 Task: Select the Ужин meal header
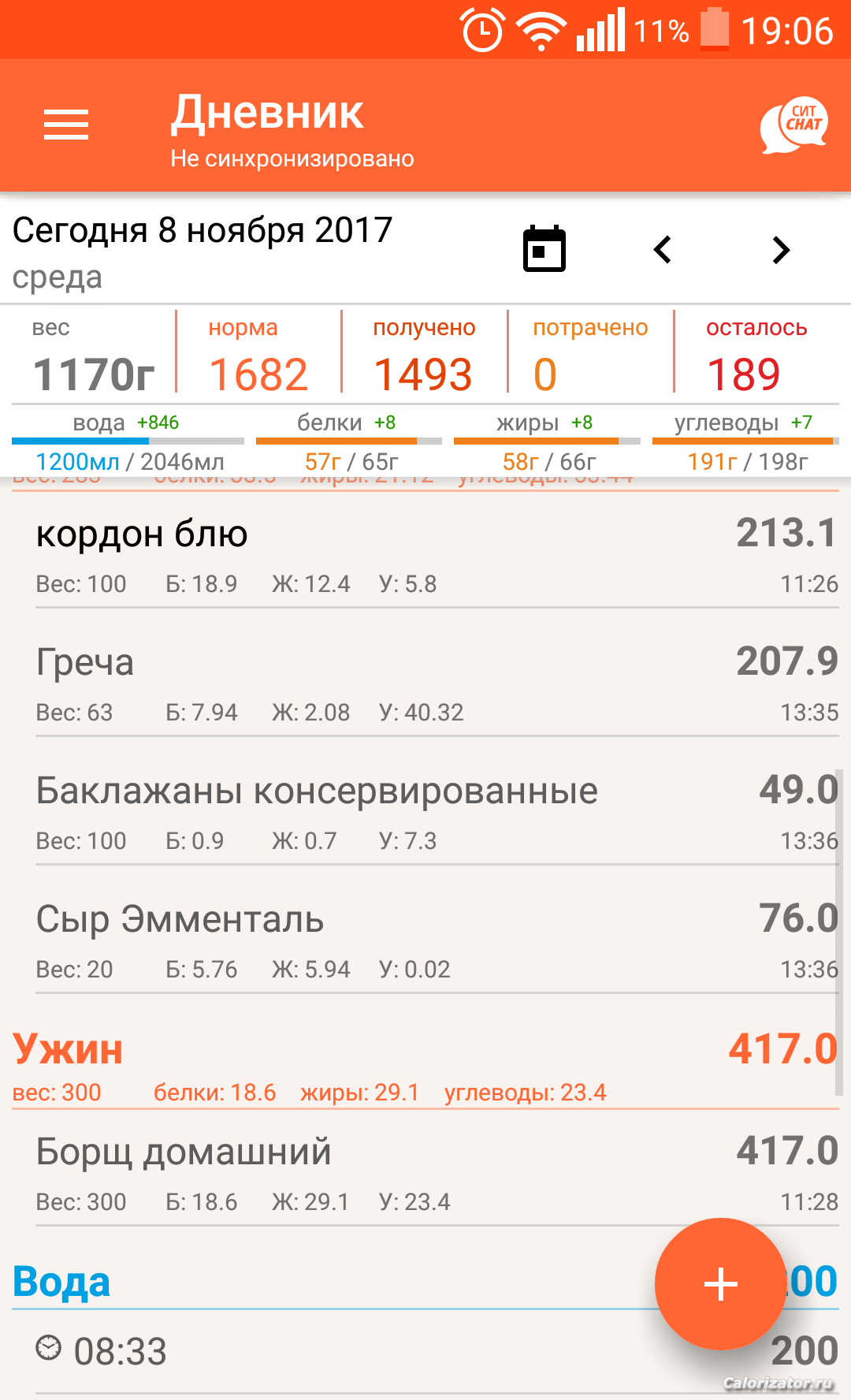pos(425,1067)
